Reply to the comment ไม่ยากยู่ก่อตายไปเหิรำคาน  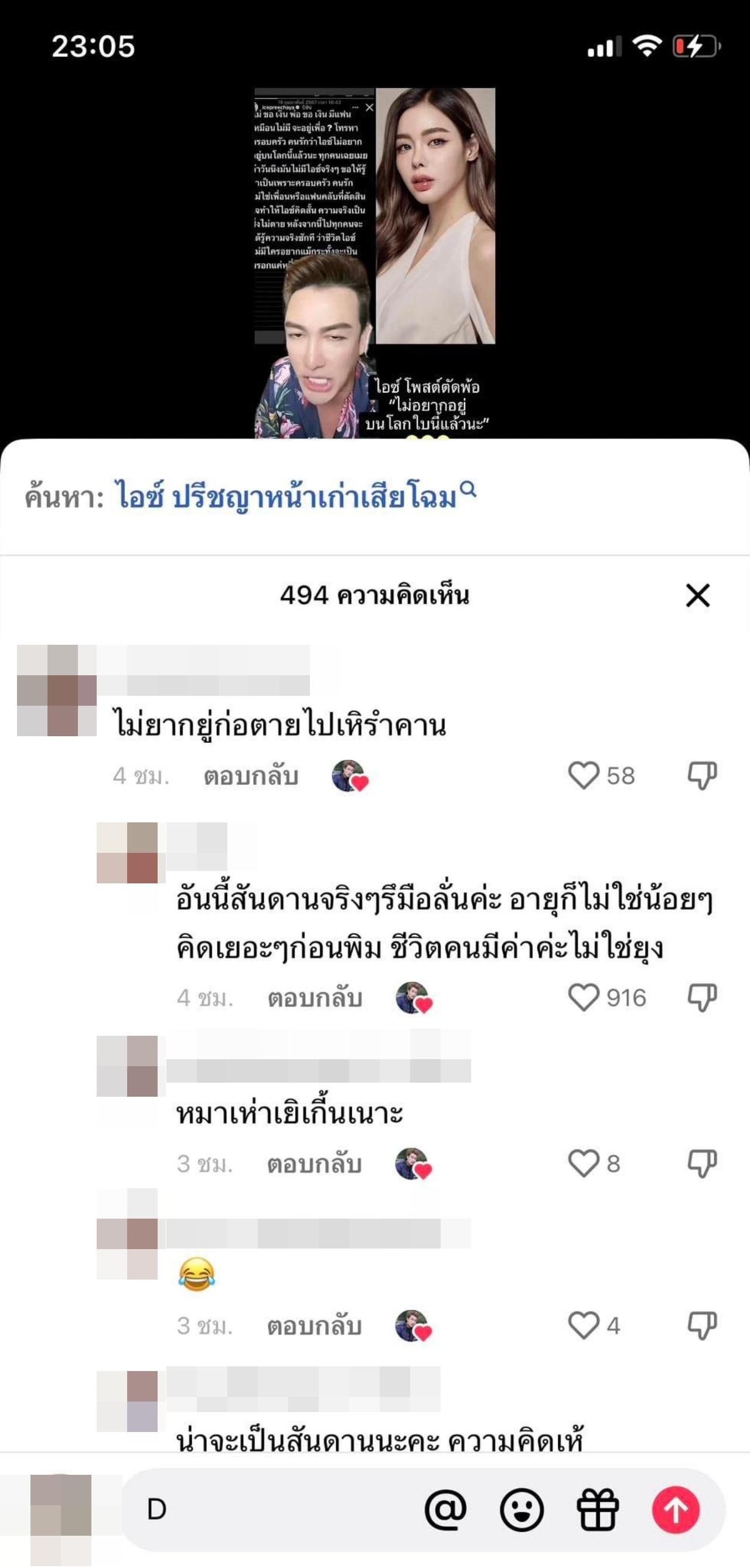251,776
